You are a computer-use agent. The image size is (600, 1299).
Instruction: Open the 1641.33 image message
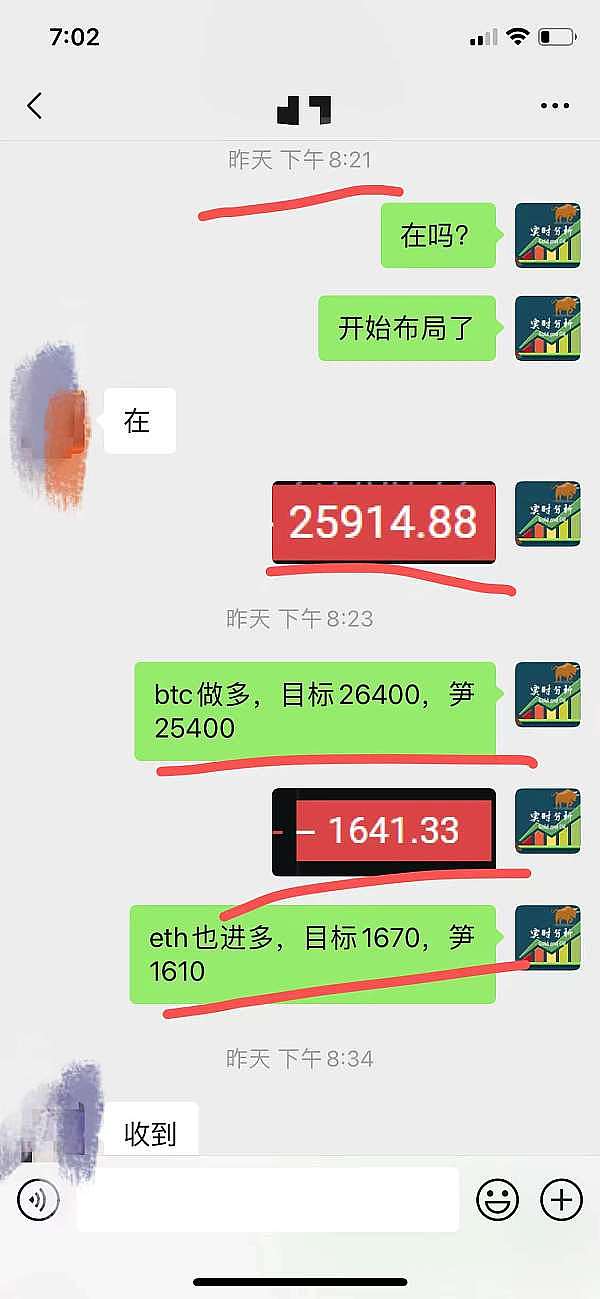(383, 831)
